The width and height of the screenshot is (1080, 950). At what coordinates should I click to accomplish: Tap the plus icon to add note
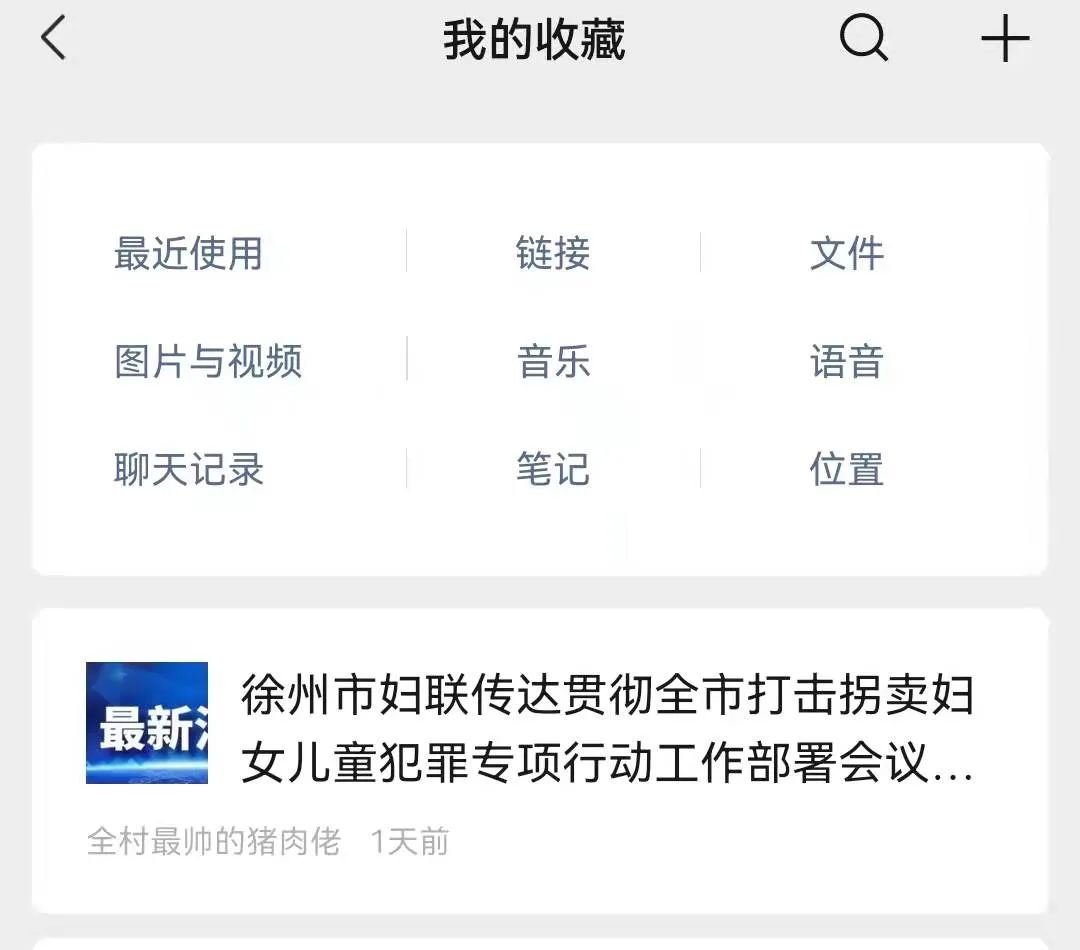point(1004,40)
